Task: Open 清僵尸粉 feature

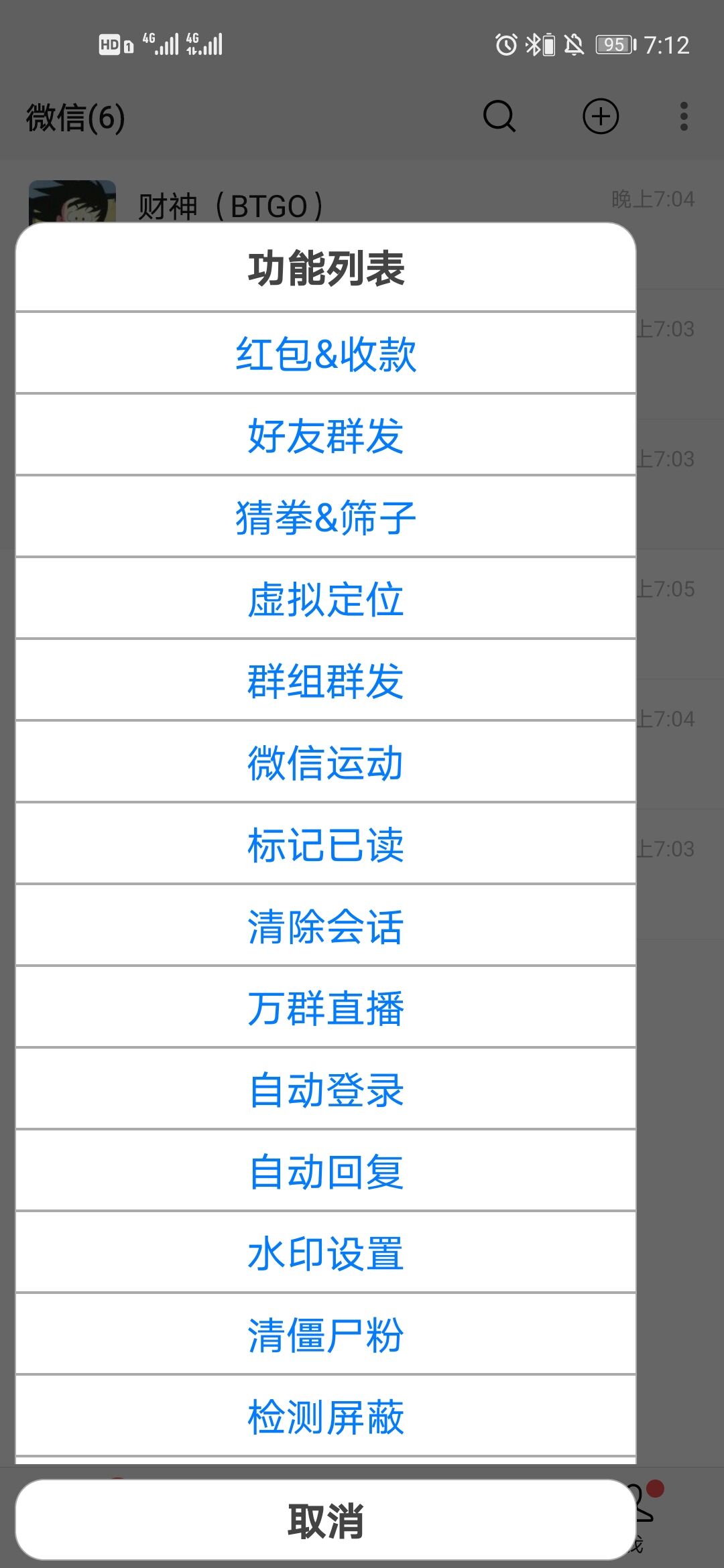Action: [326, 1335]
